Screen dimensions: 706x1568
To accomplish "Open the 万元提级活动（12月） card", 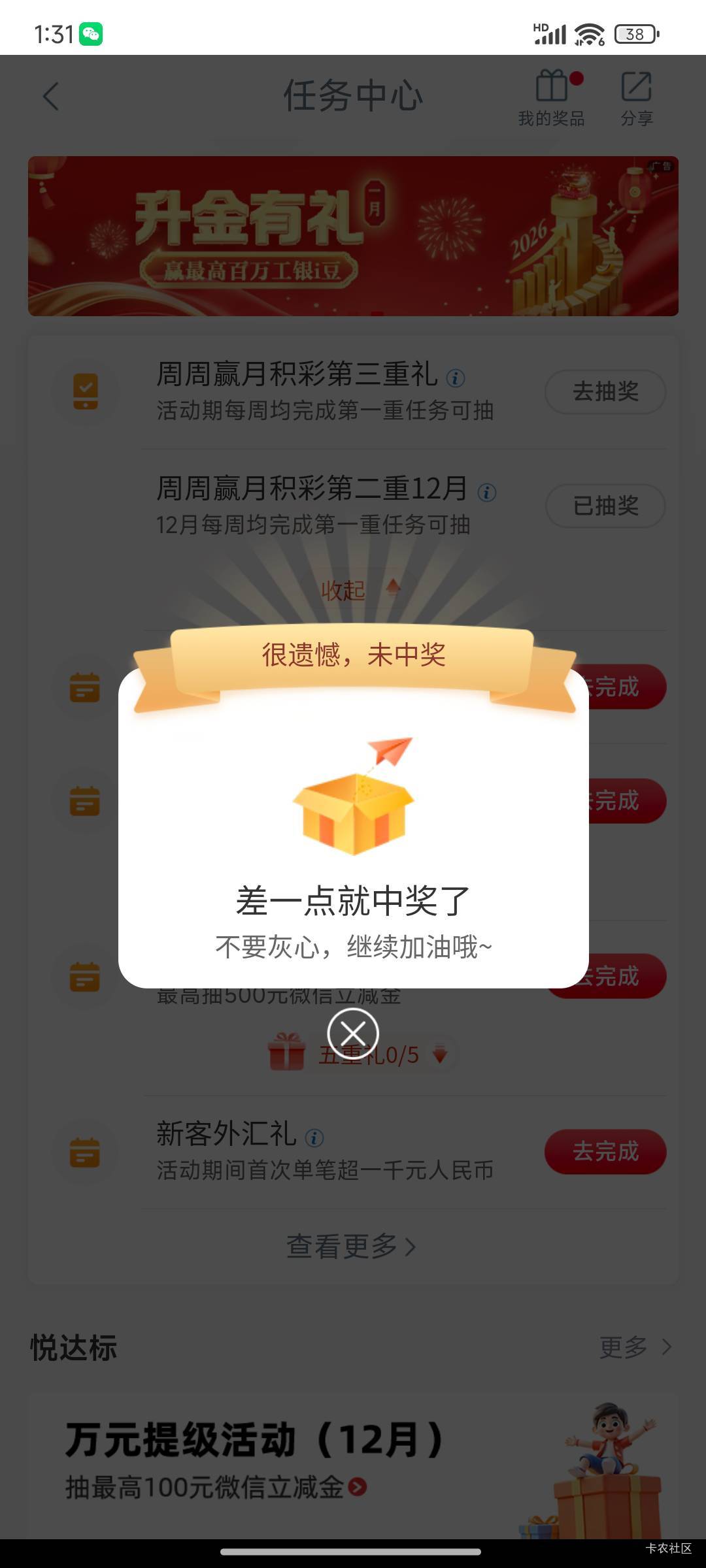I will point(255,1457).
